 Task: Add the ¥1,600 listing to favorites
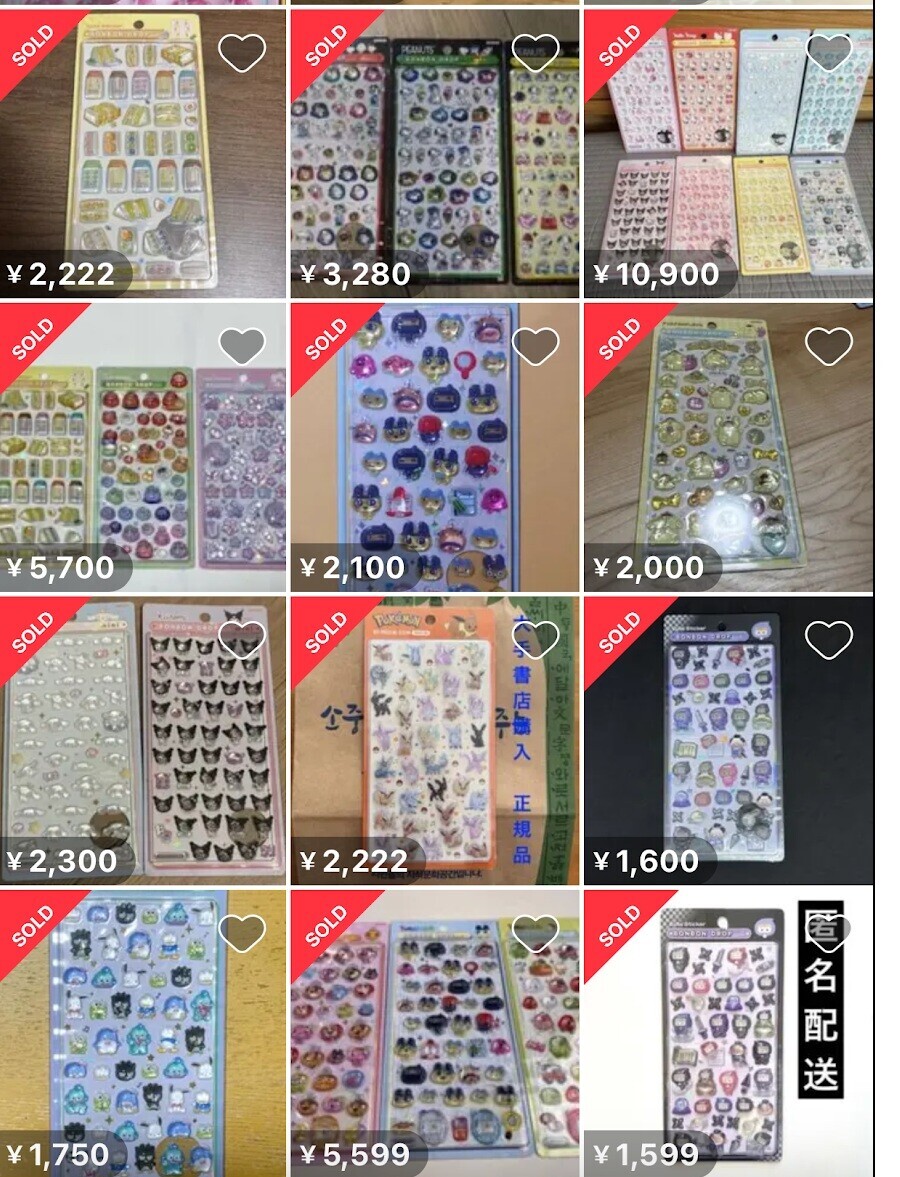pyautogui.click(x=828, y=640)
